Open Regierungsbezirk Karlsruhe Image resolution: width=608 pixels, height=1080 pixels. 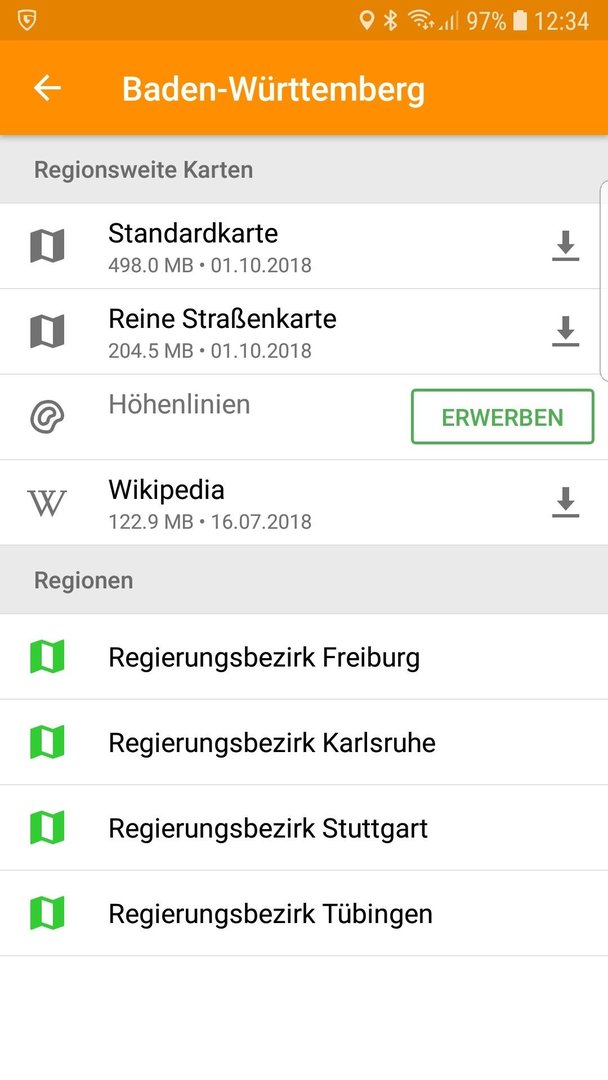(x=304, y=742)
